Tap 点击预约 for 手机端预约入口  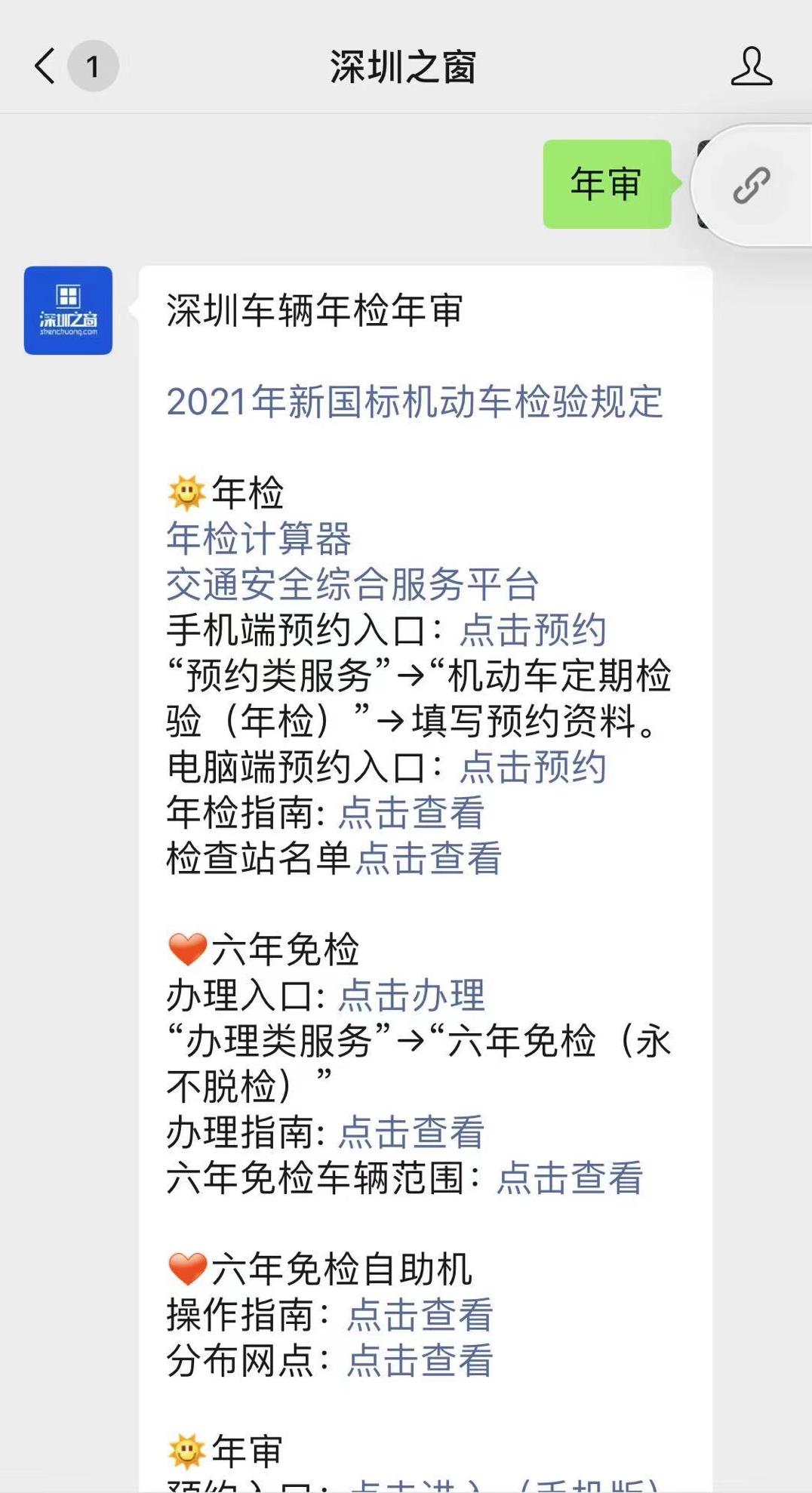tap(535, 629)
